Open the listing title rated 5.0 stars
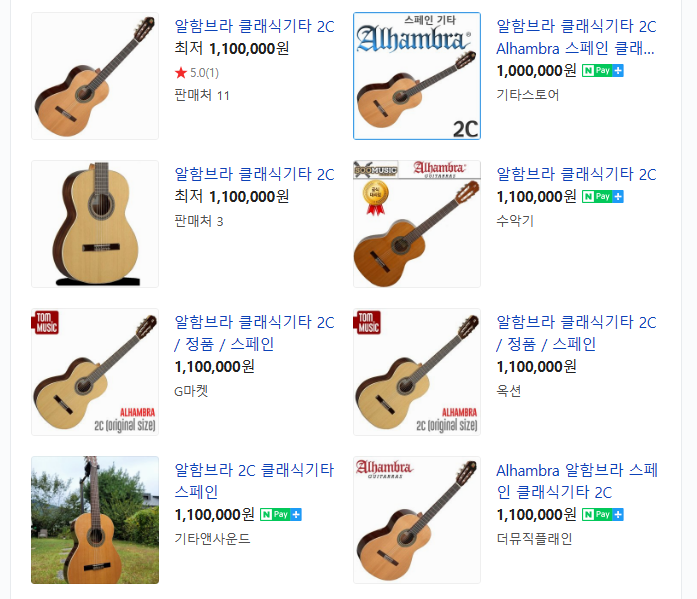The width and height of the screenshot is (697, 599). [254, 27]
